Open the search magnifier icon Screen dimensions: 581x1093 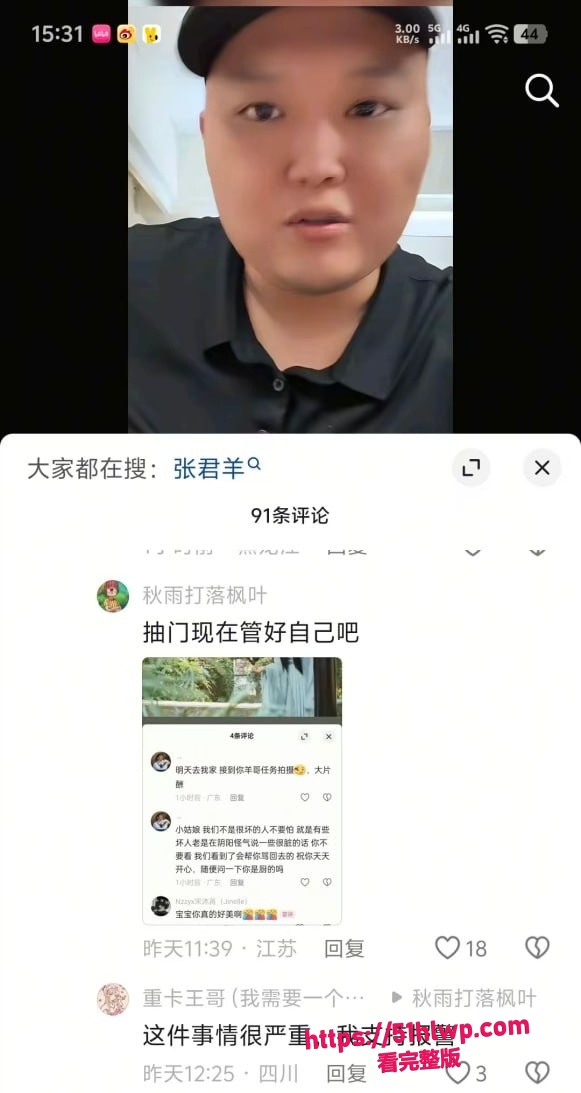point(542,91)
